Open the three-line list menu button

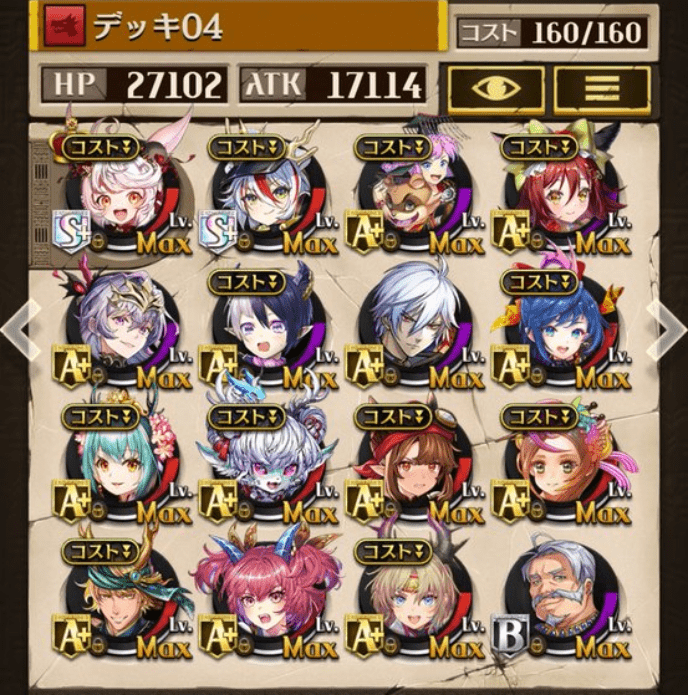pos(603,88)
